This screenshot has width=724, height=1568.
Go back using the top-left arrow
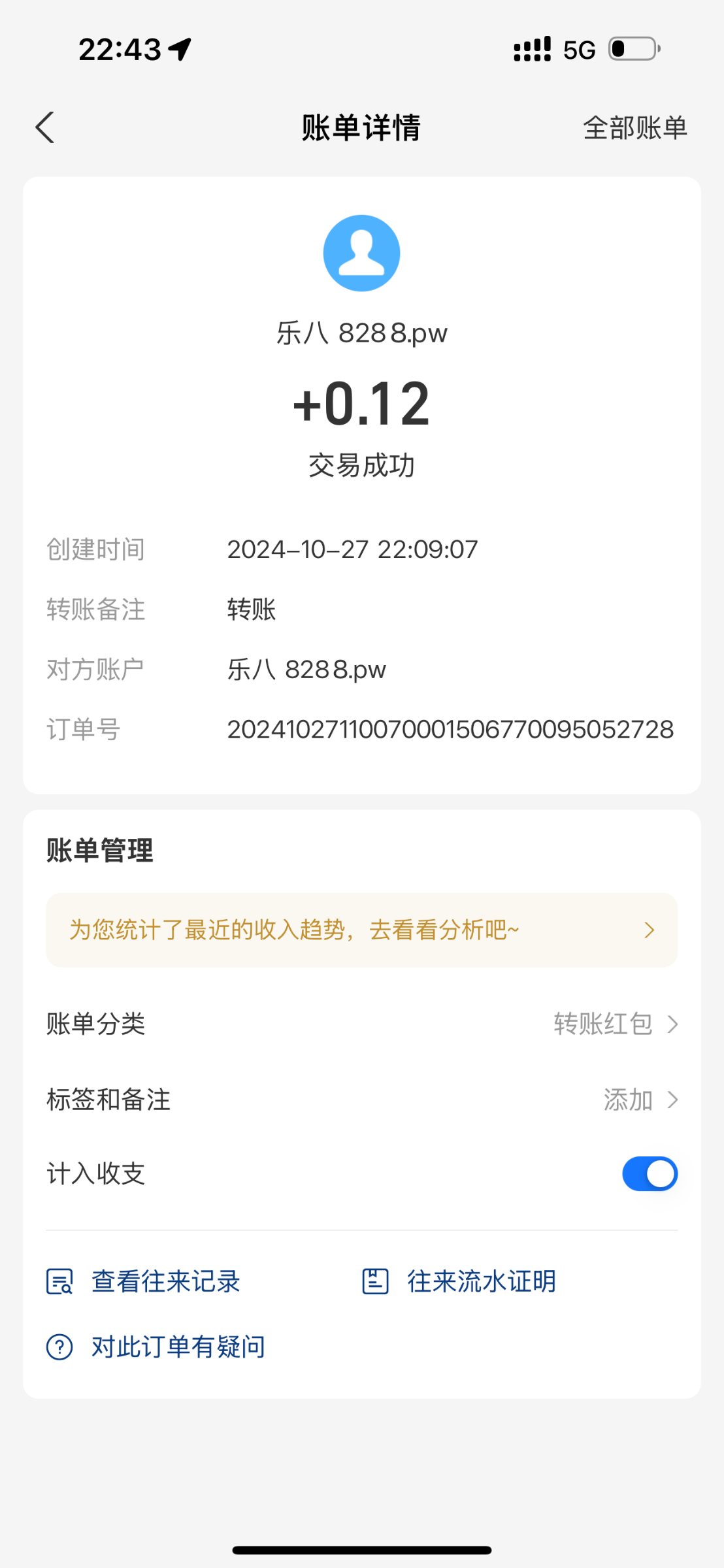click(44, 127)
